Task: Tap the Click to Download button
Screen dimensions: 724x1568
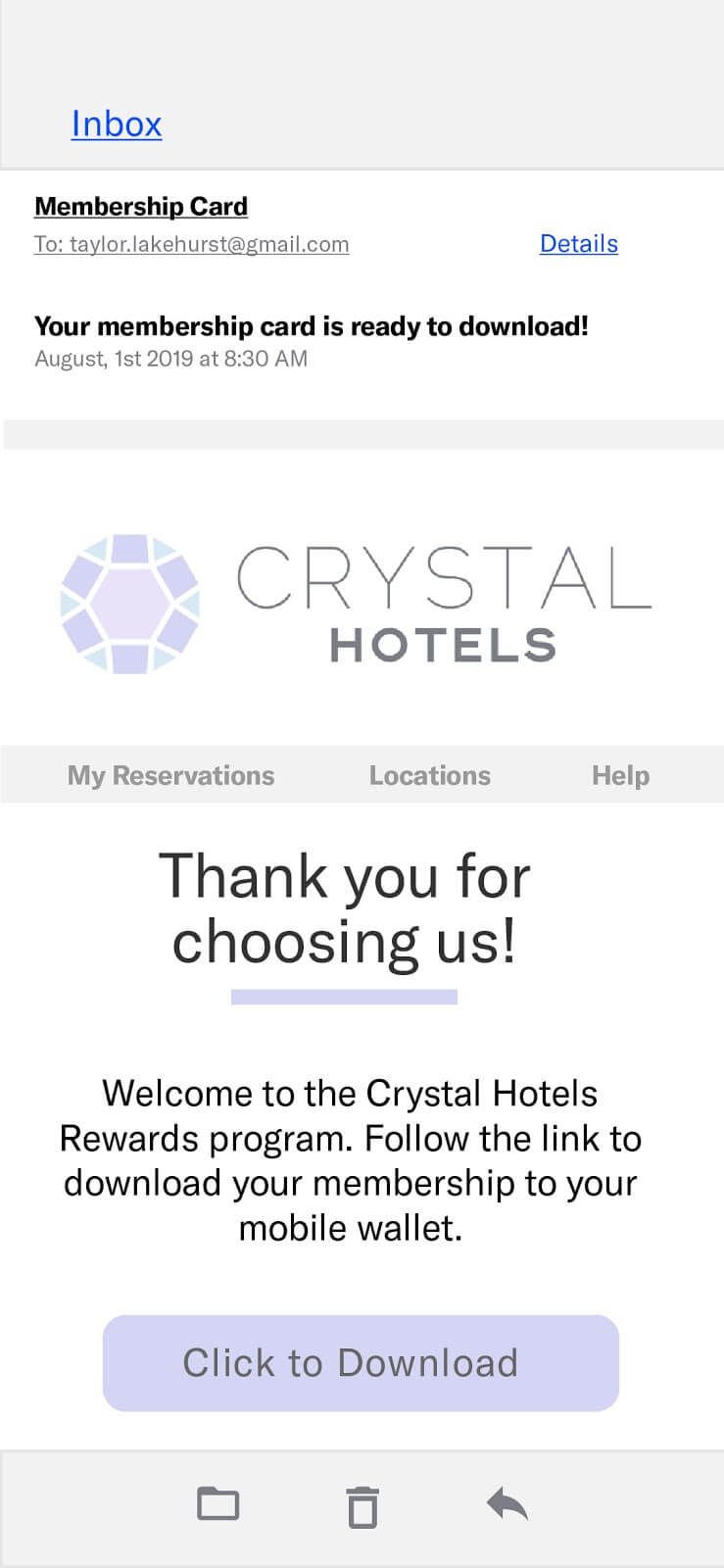Action: click(x=361, y=1362)
